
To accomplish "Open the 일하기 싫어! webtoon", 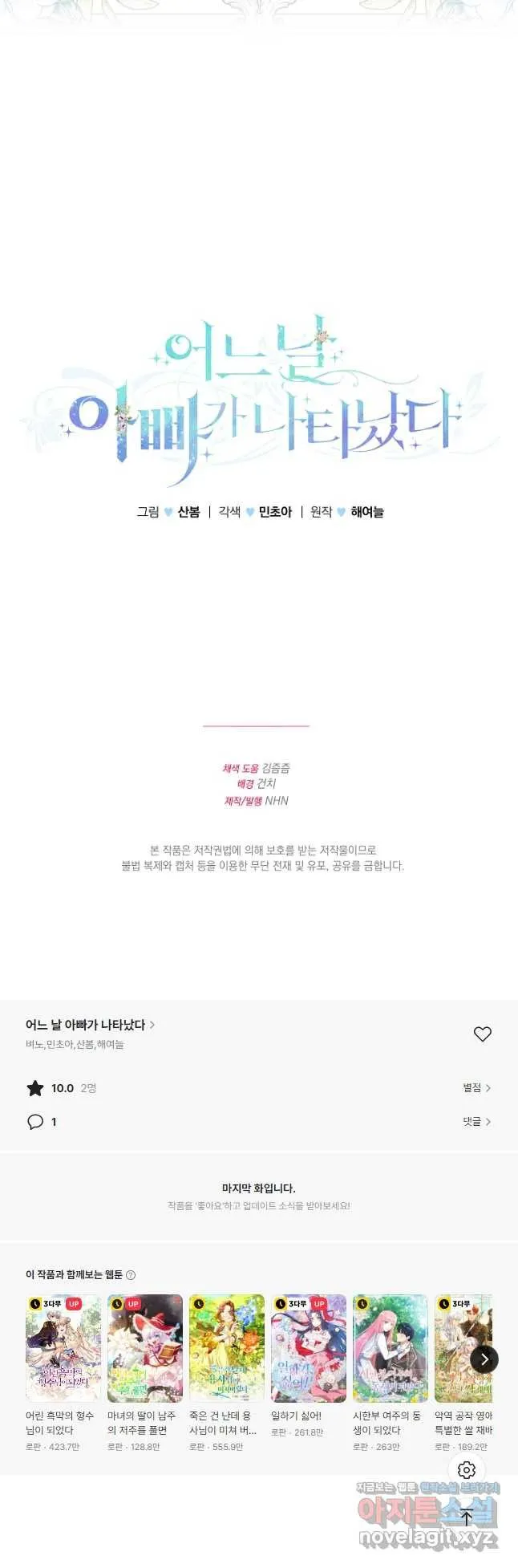I will pos(309,1348).
